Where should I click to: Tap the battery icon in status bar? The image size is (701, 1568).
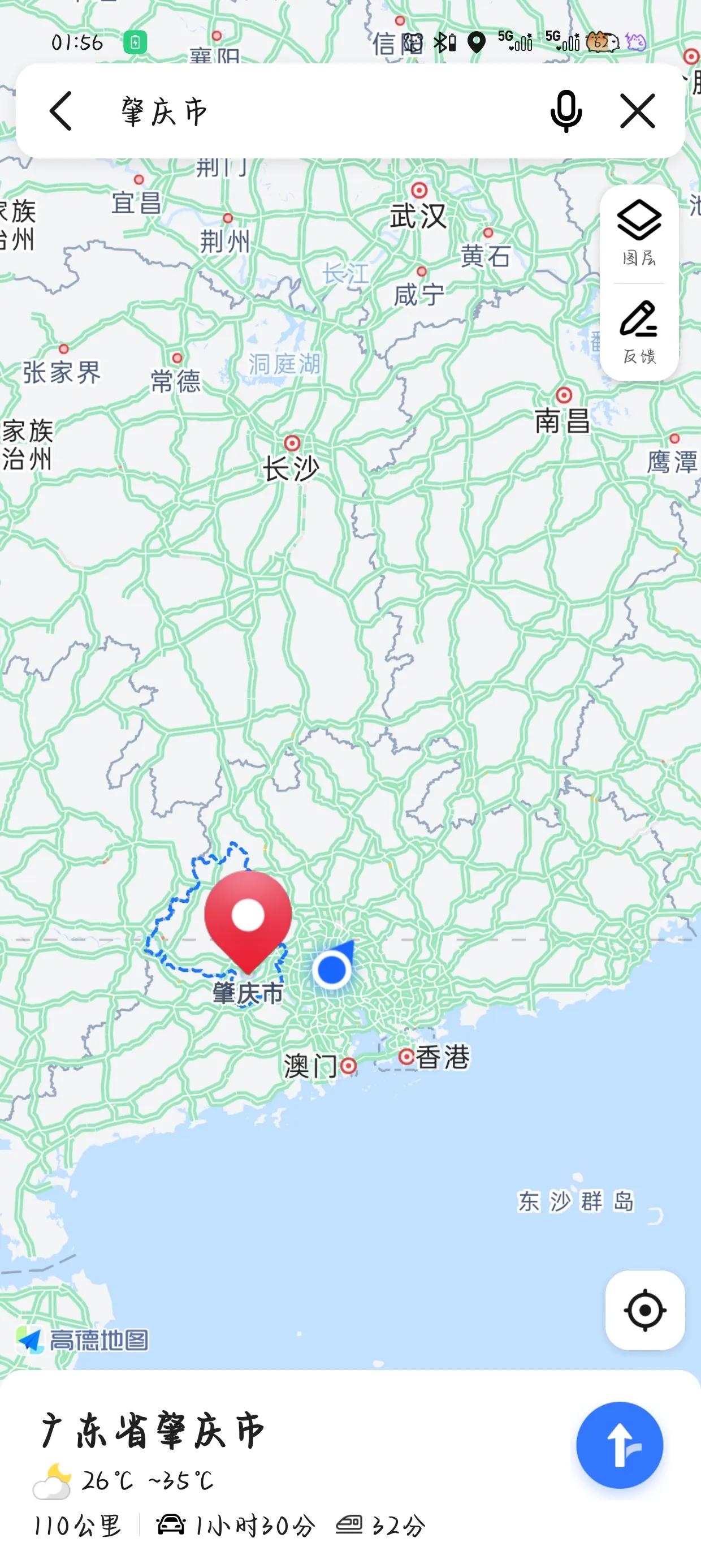pos(135,41)
